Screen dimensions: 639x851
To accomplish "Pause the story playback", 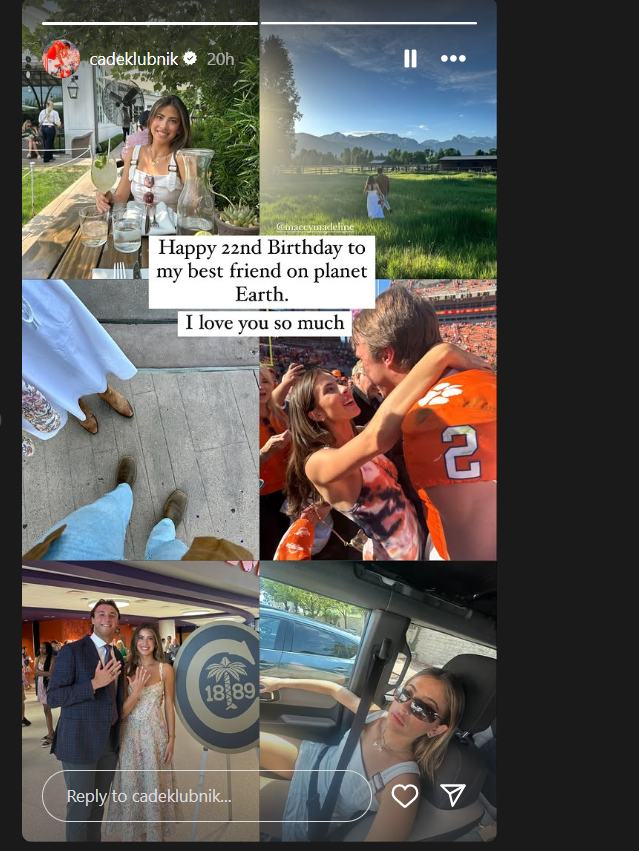I will pyautogui.click(x=410, y=59).
